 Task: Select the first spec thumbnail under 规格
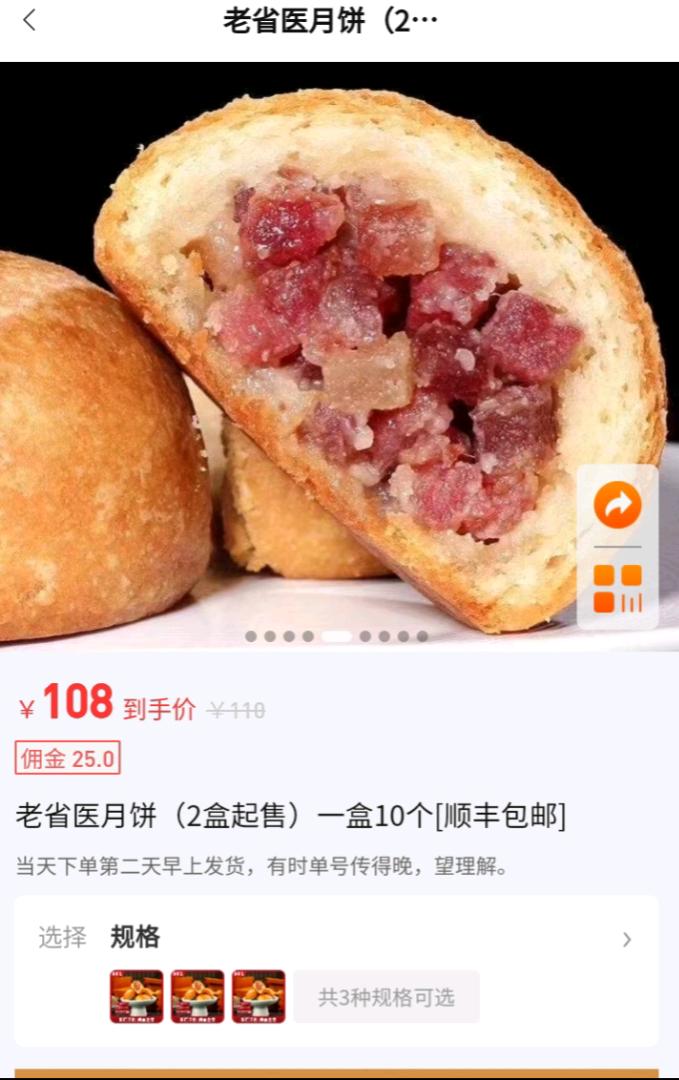(x=136, y=996)
